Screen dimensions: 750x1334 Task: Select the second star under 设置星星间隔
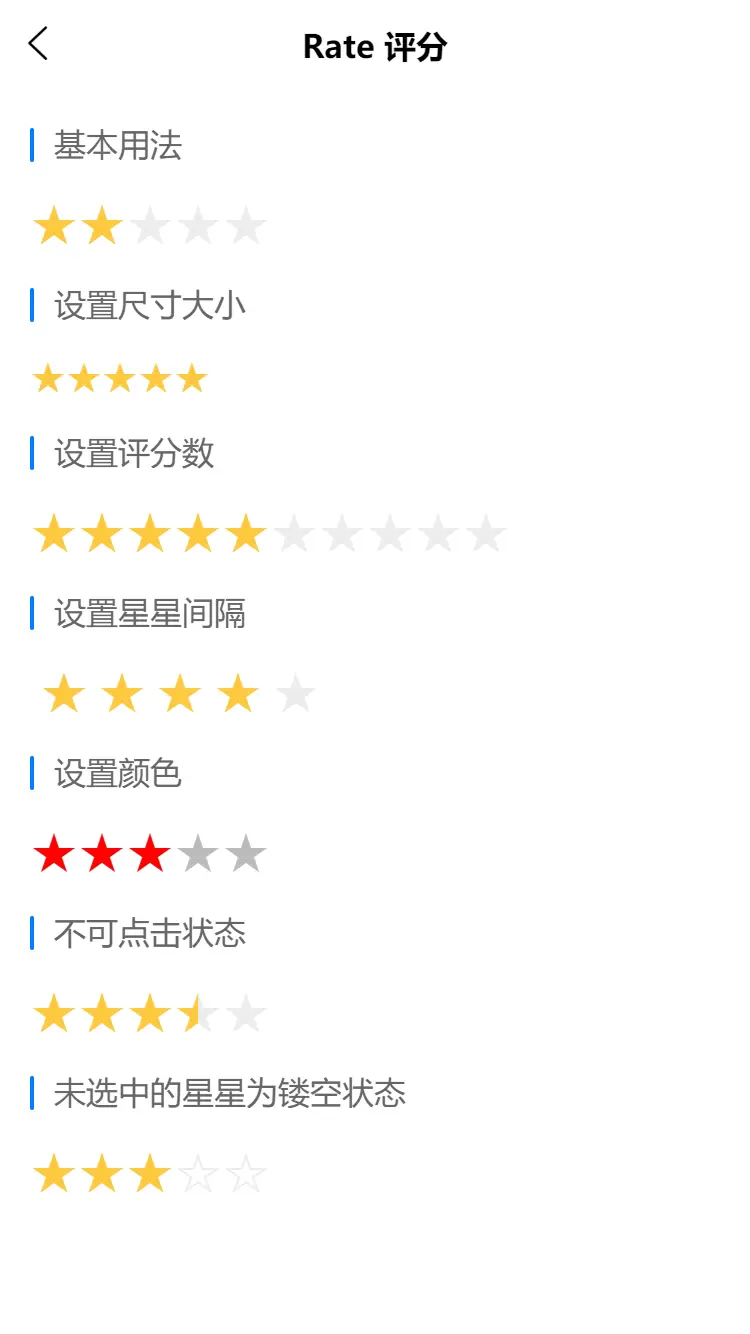coord(122,693)
